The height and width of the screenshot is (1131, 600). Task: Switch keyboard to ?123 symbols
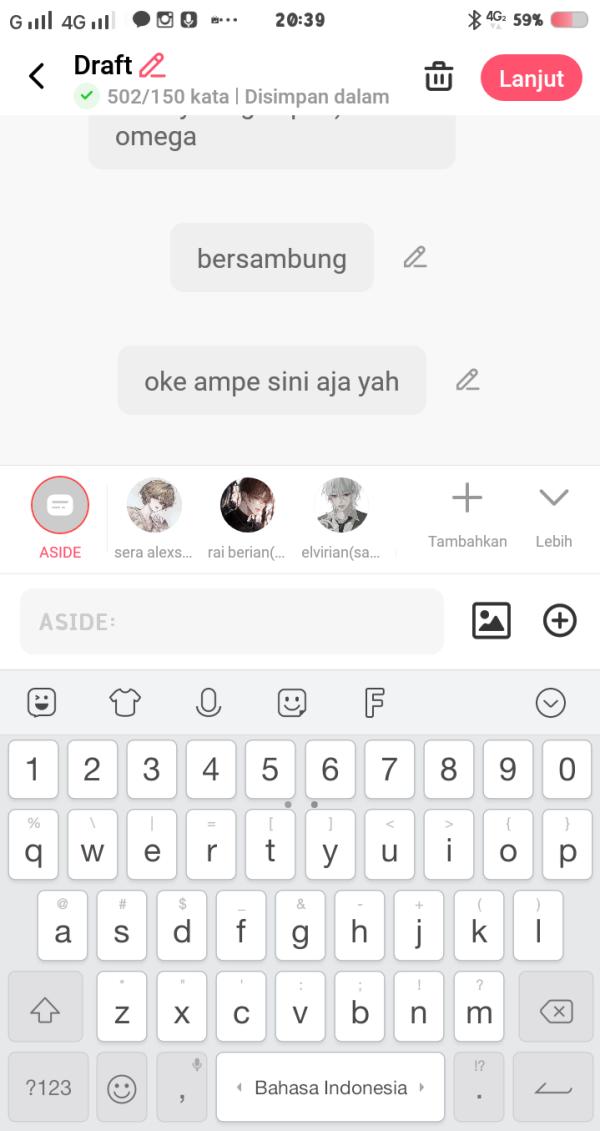click(48, 1087)
